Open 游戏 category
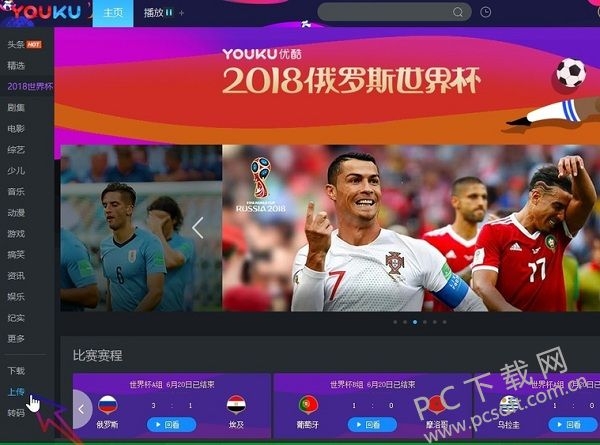Screen dimensions: 600x445 [16, 233]
